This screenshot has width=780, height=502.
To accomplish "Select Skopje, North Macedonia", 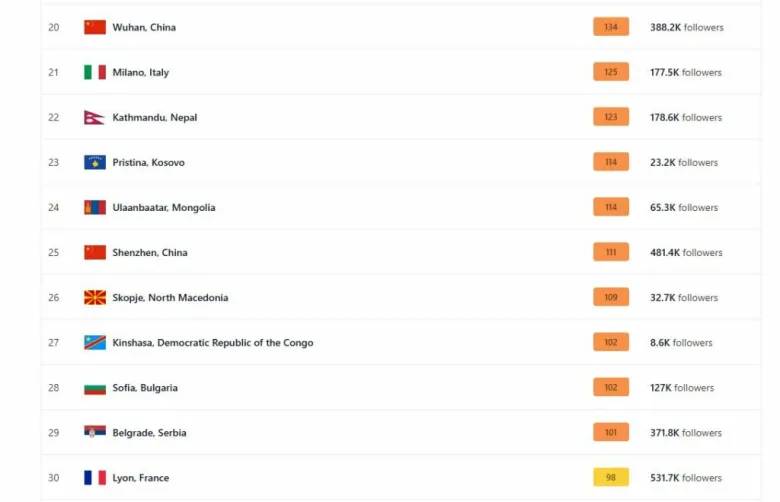I will pyautogui.click(x=170, y=297).
